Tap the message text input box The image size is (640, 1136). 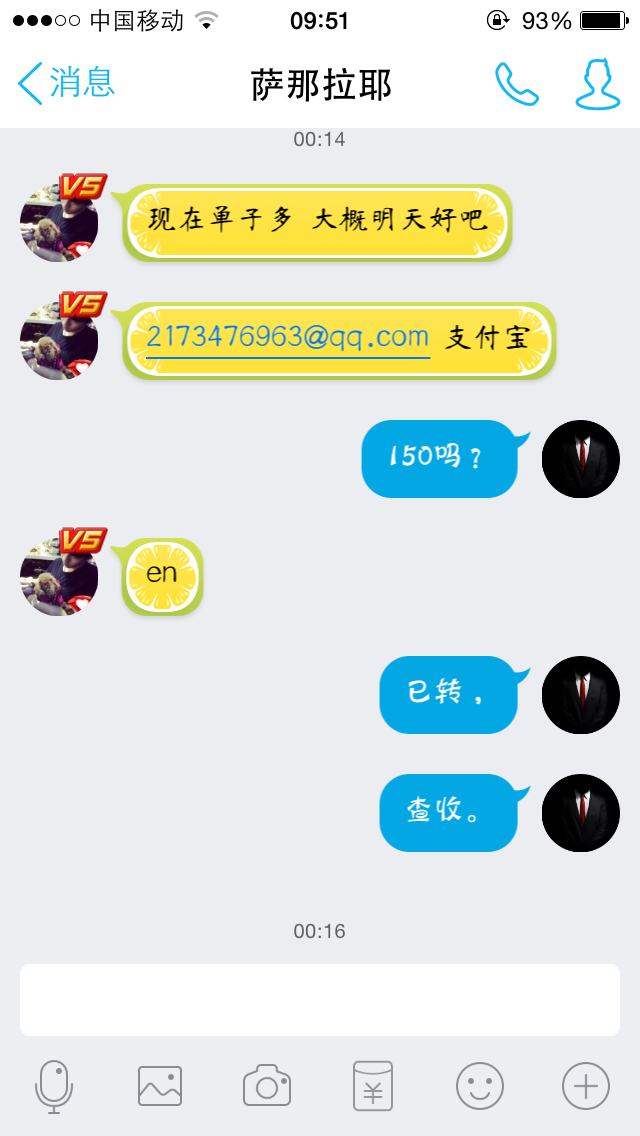tap(320, 1000)
